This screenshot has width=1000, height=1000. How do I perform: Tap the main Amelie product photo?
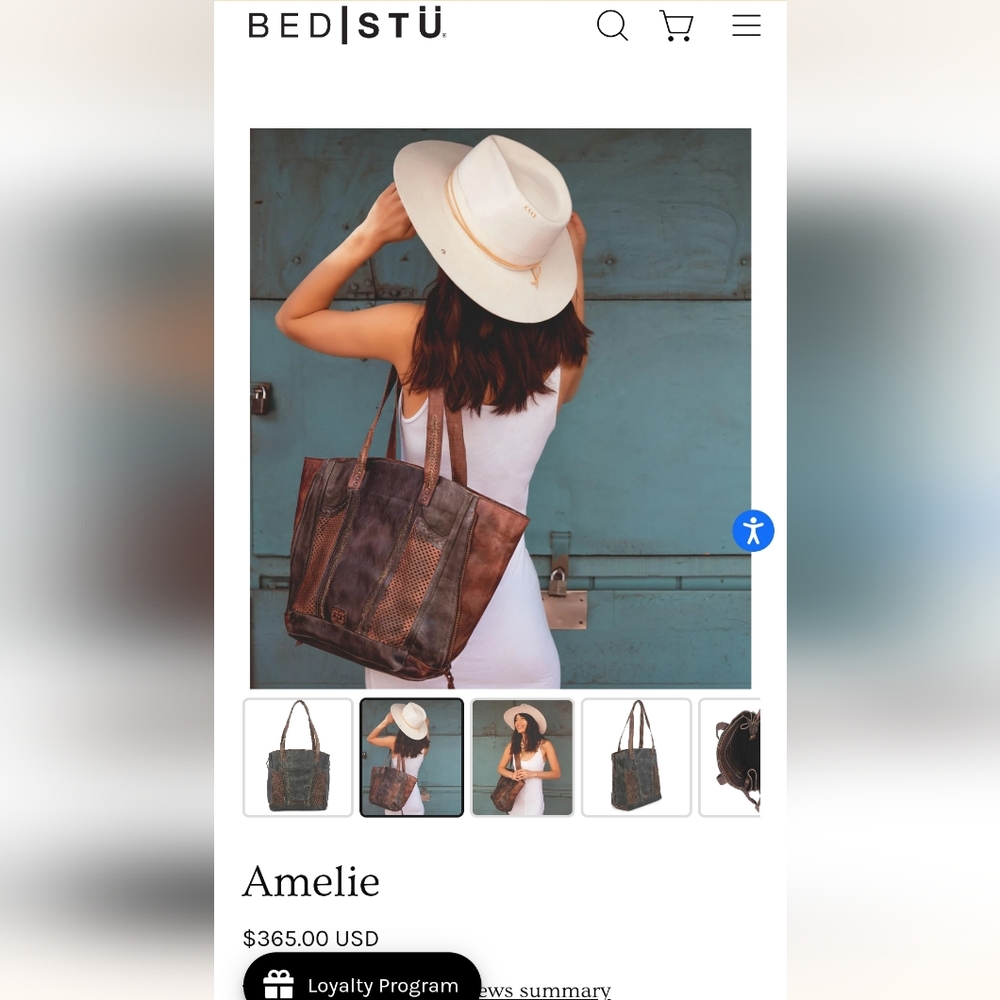(500, 408)
